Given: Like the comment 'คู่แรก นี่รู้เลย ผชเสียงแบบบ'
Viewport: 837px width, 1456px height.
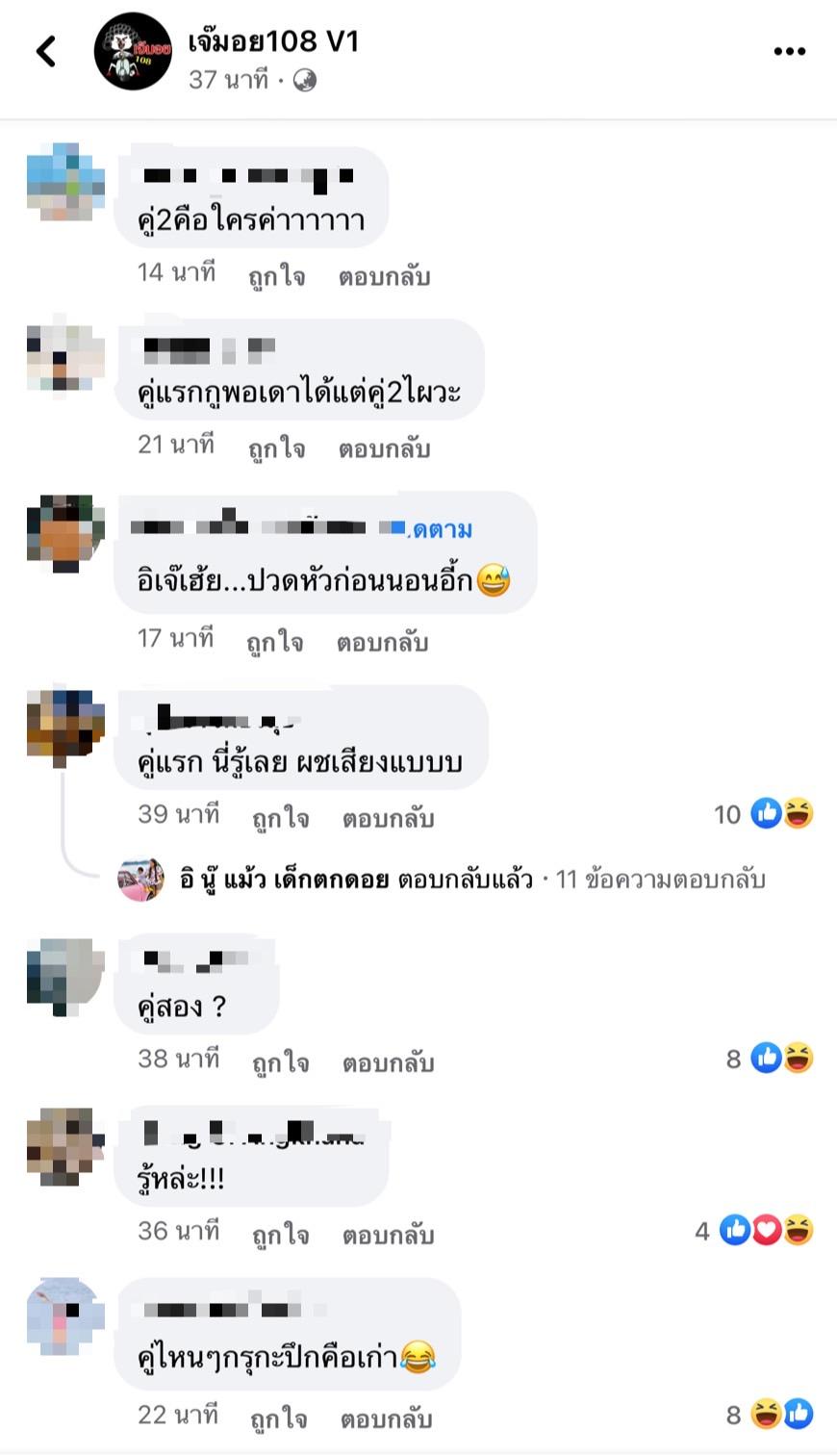Looking at the screenshot, I should point(281,819).
